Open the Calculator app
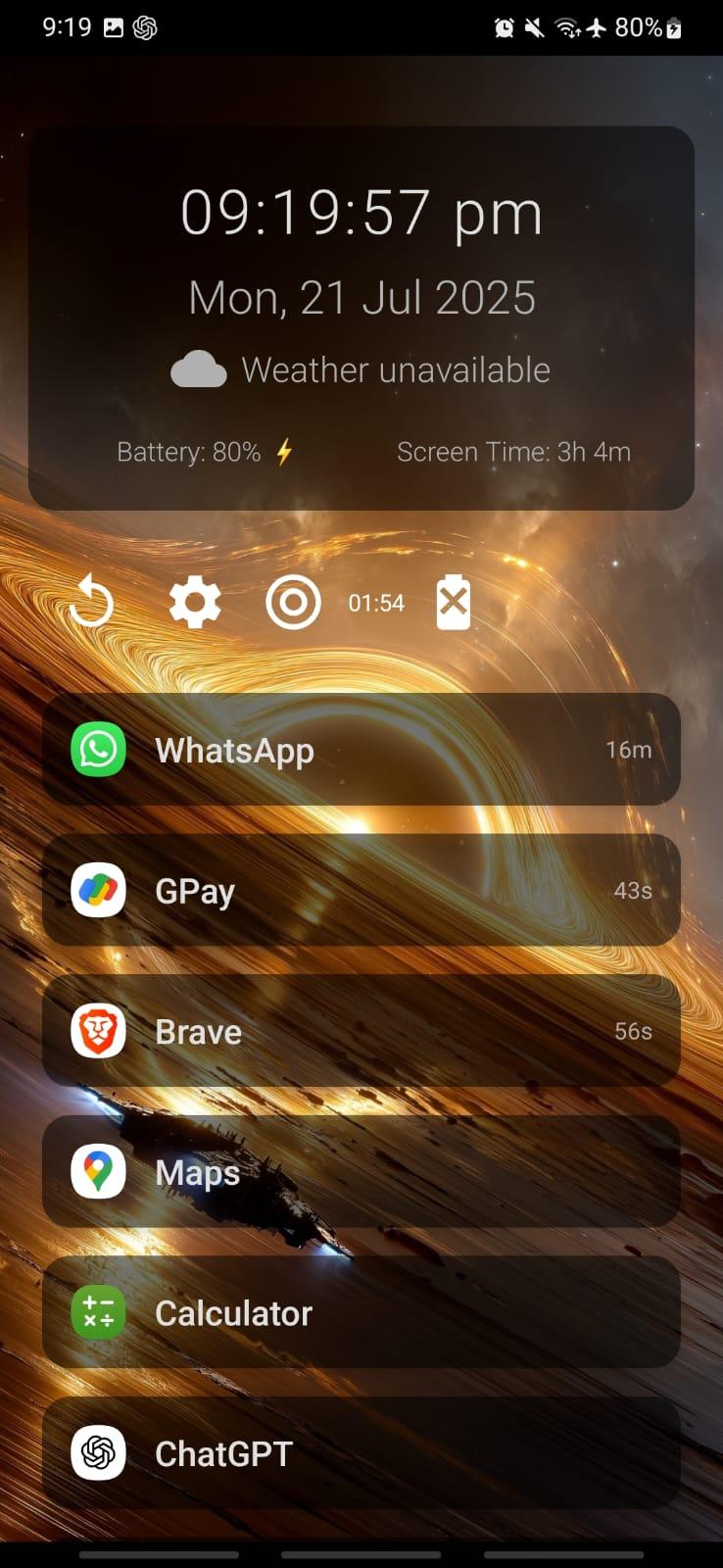 361,1312
